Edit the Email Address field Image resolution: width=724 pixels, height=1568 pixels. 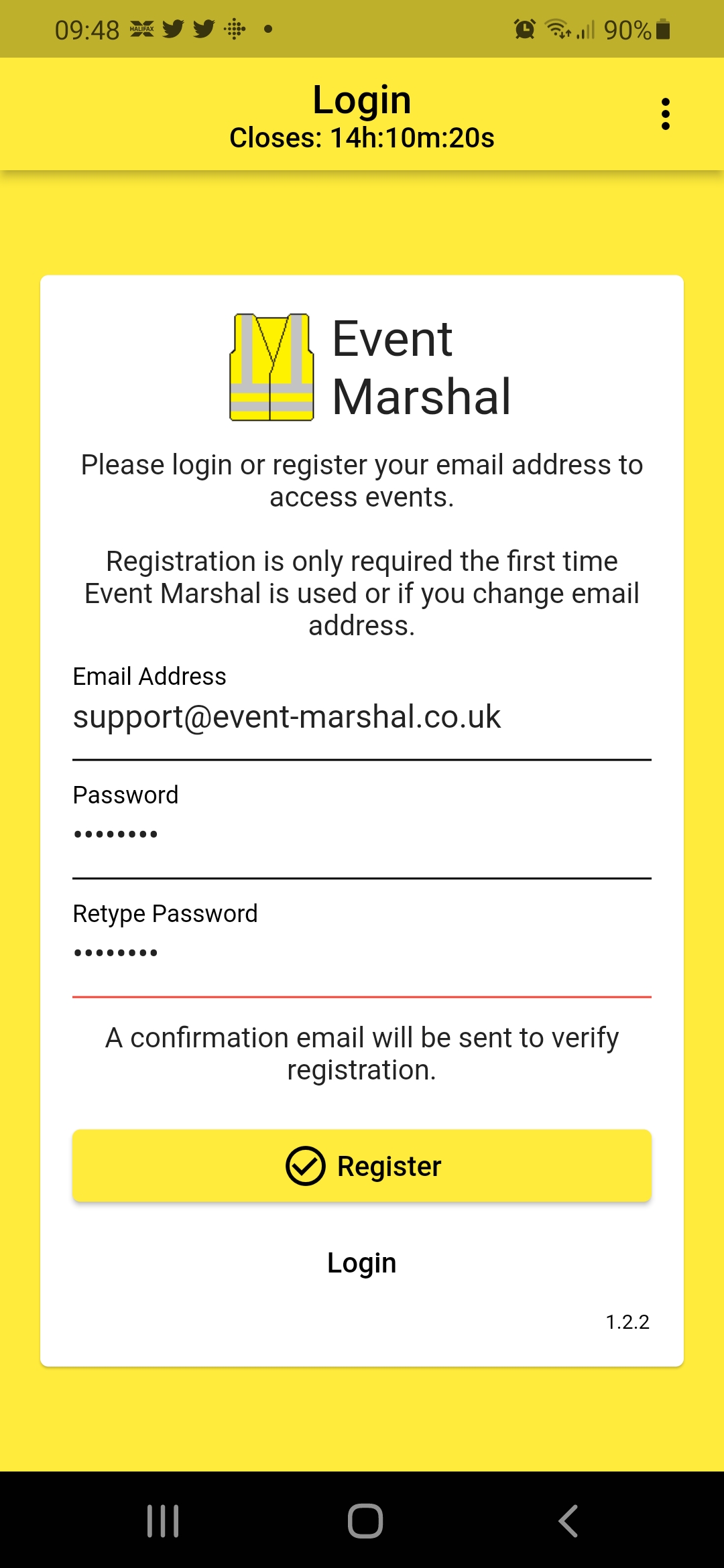[x=362, y=718]
